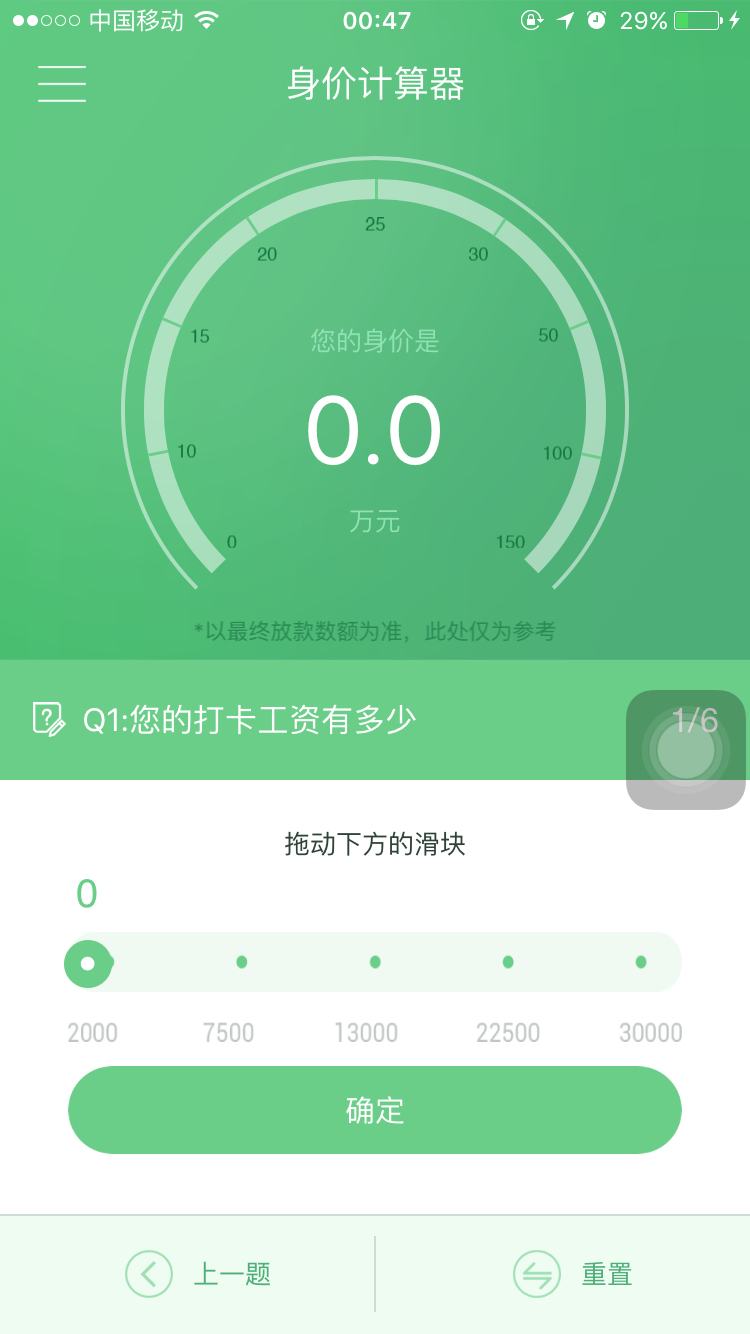Select the 30000 point on the slider
The image size is (750, 1334).
(x=641, y=962)
